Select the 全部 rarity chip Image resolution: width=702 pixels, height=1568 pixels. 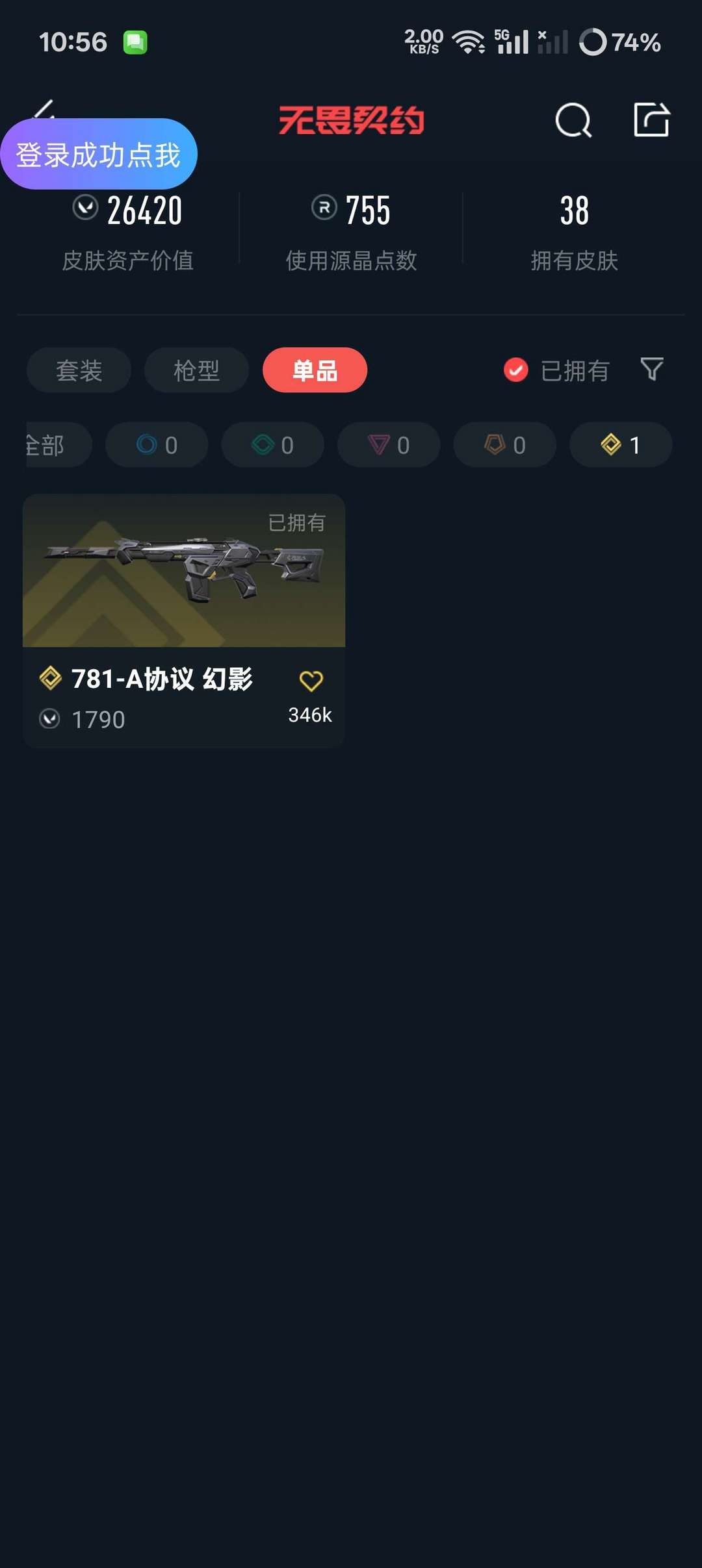pyautogui.click(x=57, y=445)
